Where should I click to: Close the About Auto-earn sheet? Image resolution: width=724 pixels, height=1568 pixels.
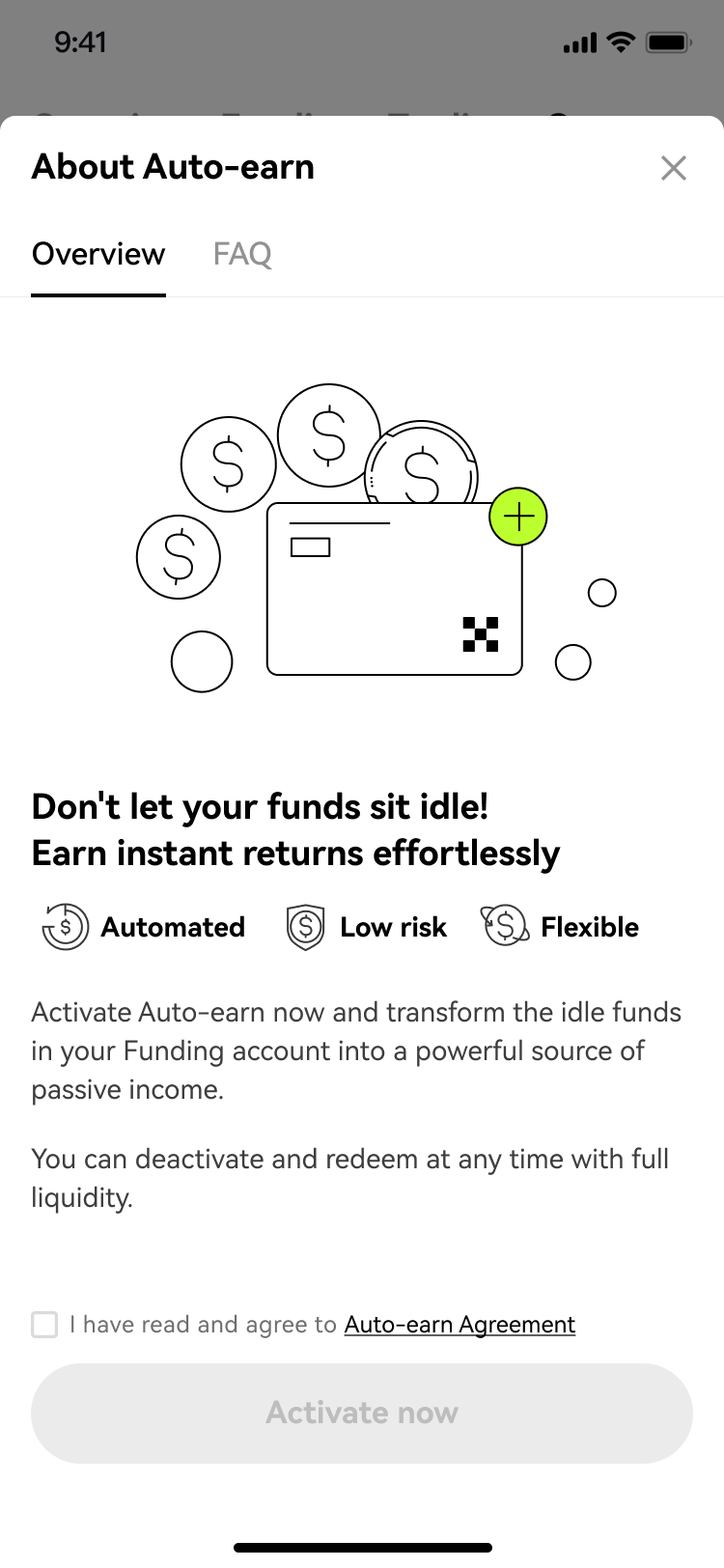[673, 168]
